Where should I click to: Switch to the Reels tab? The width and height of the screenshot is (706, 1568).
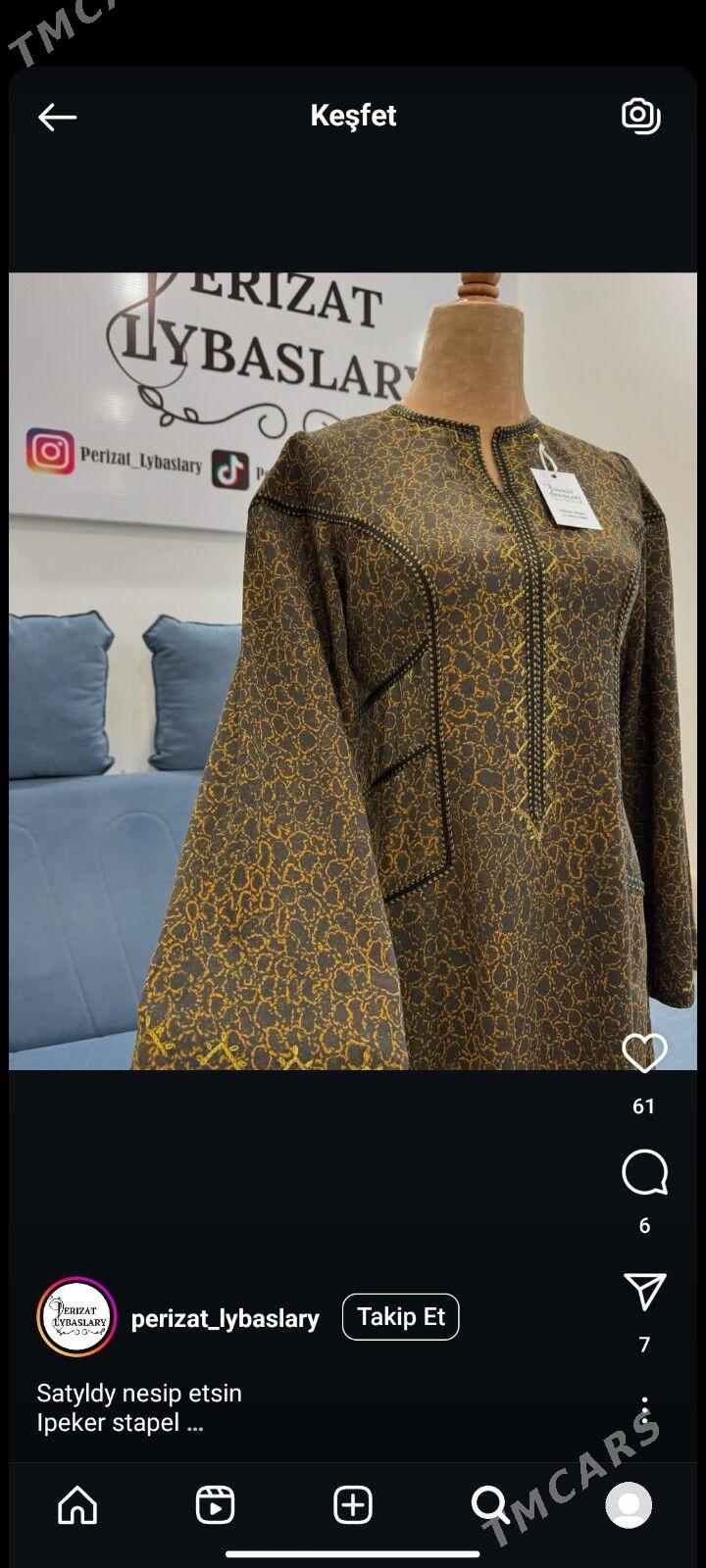215,1505
